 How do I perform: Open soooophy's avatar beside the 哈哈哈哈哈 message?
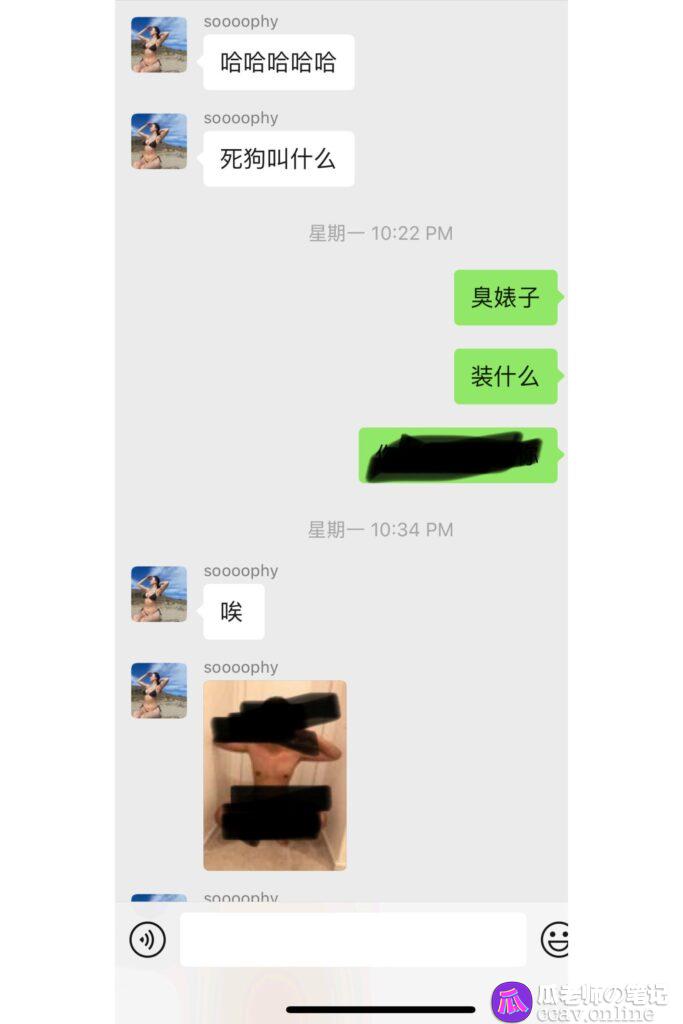(x=159, y=45)
